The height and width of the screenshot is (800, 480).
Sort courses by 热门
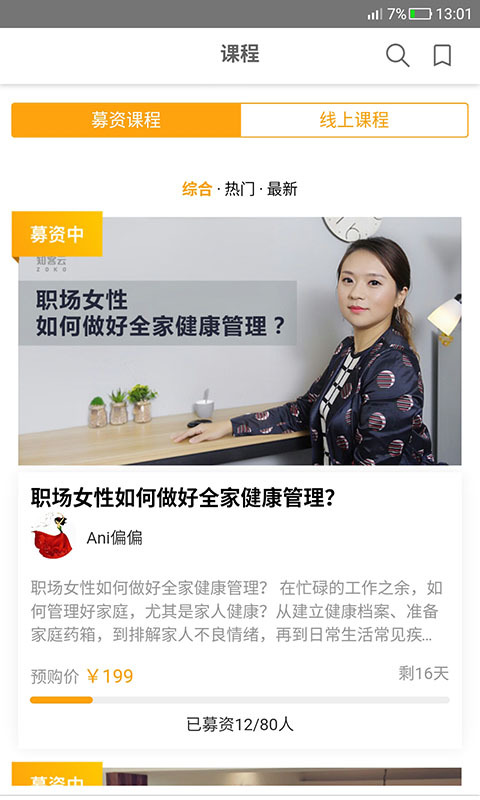239,189
